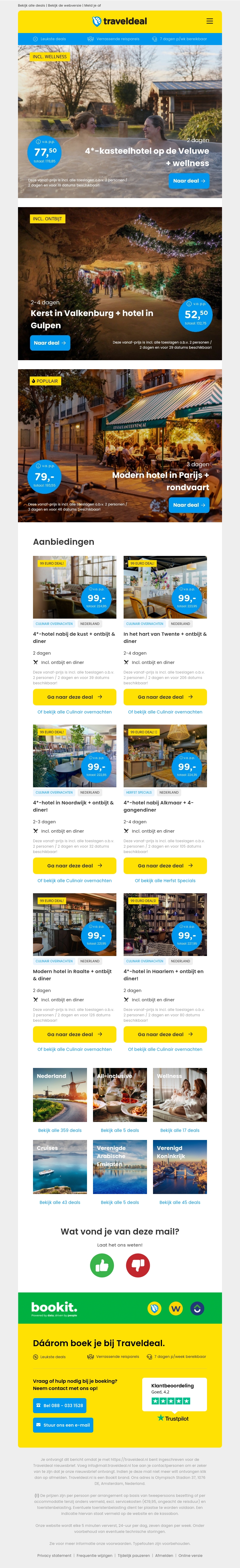Go to deal for Modern hotel in Raalte
The image size is (240, 1568).
tap(74, 1034)
